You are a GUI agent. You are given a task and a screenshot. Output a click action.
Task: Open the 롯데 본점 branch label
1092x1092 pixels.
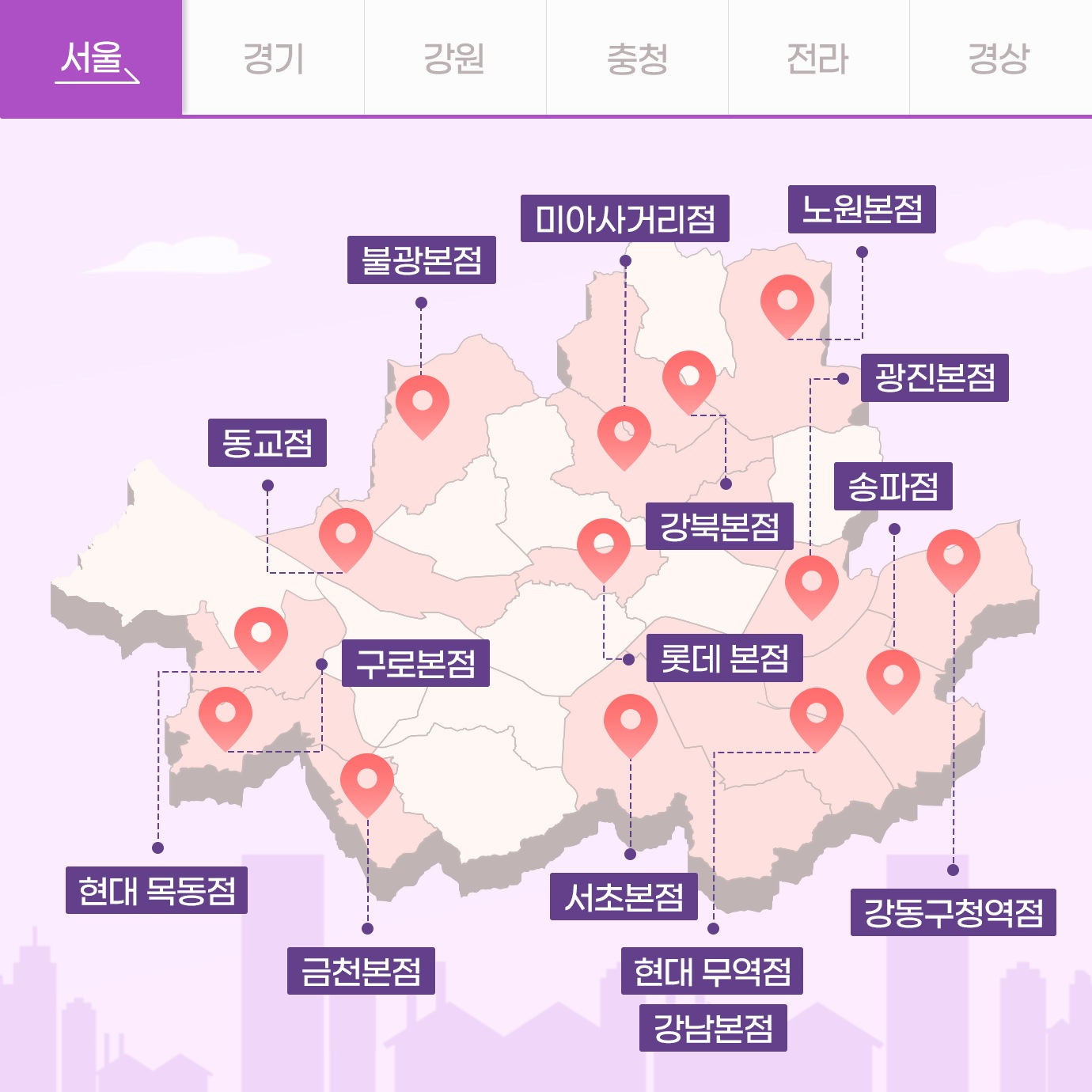tap(724, 658)
